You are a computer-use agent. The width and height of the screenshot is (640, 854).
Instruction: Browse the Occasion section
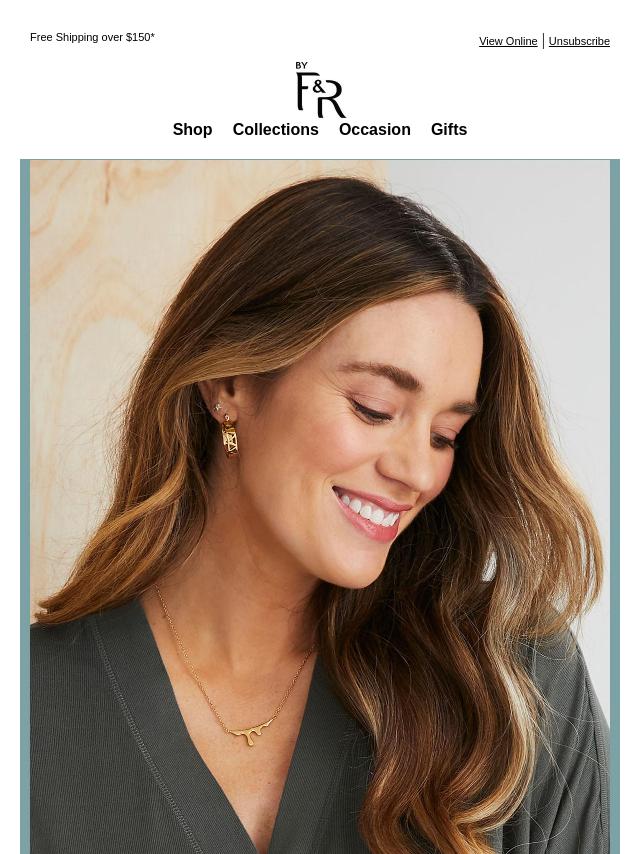coord(374,130)
